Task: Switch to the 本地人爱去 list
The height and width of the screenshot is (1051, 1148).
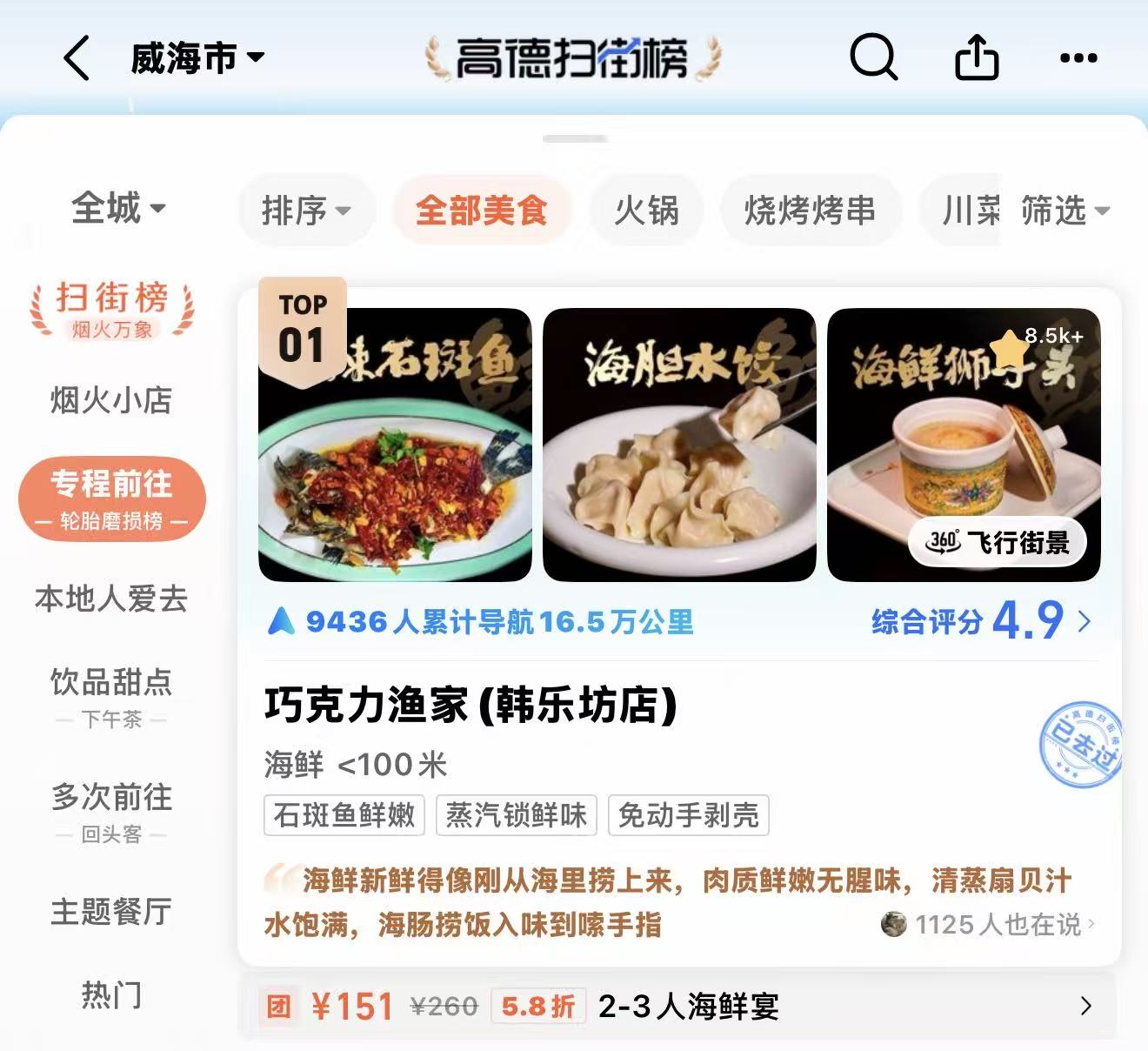Action: [111, 599]
